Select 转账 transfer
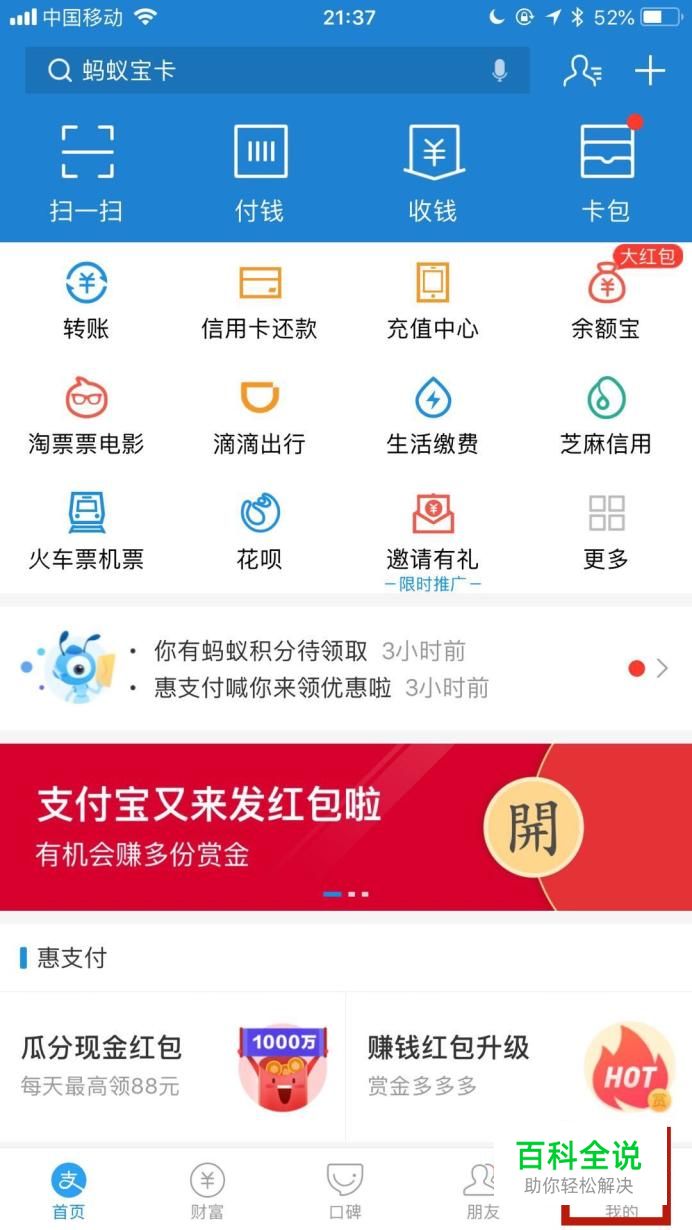This screenshot has height=1230, width=692. [86, 300]
